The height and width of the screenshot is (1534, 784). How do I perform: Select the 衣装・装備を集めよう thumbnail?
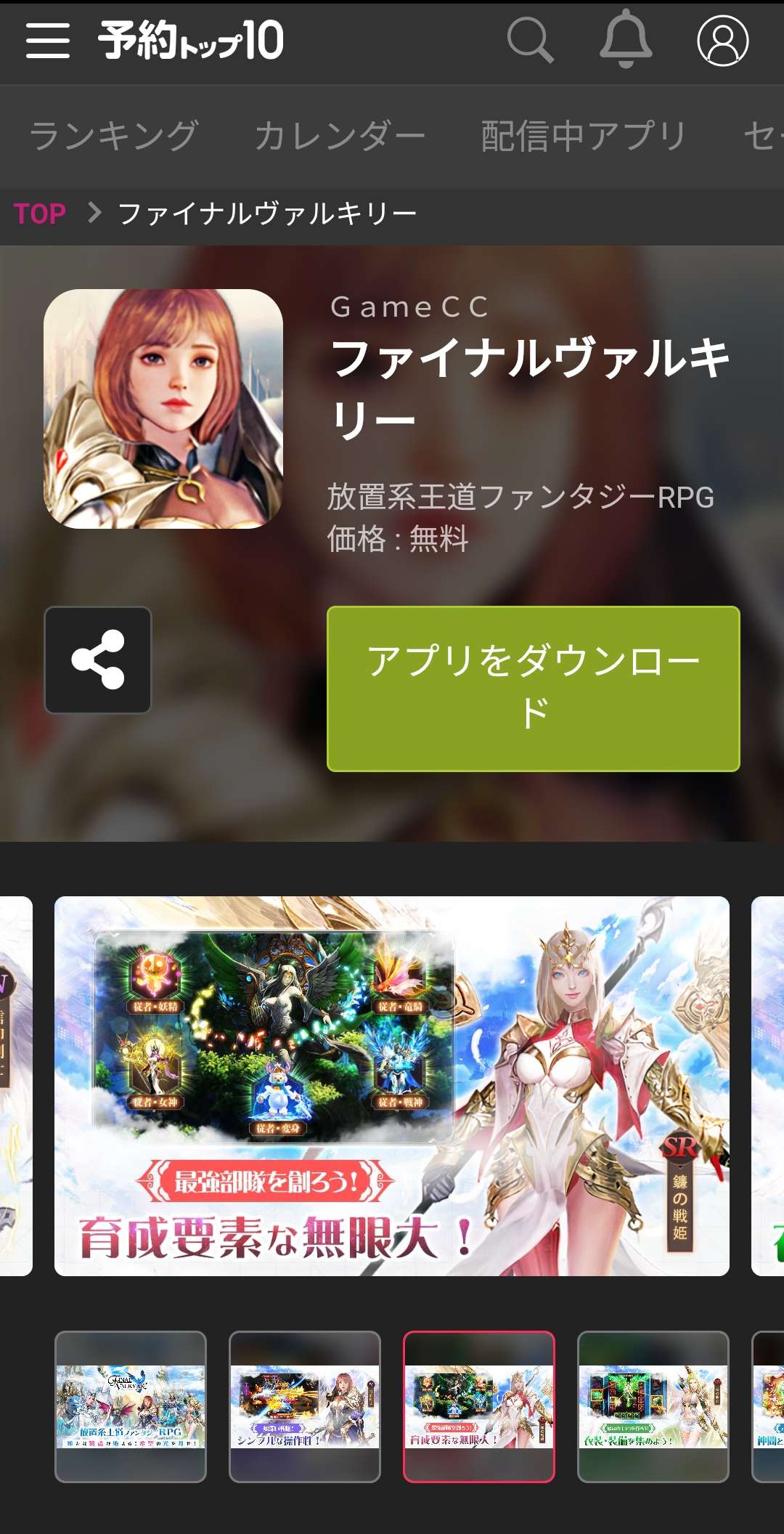(653, 1407)
